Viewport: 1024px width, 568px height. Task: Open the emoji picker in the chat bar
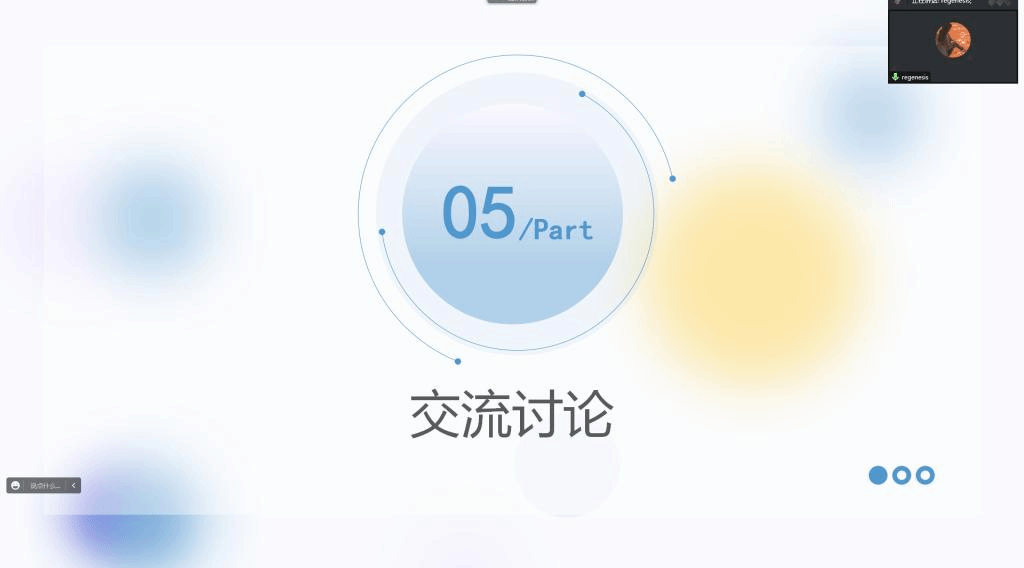[x=15, y=486]
